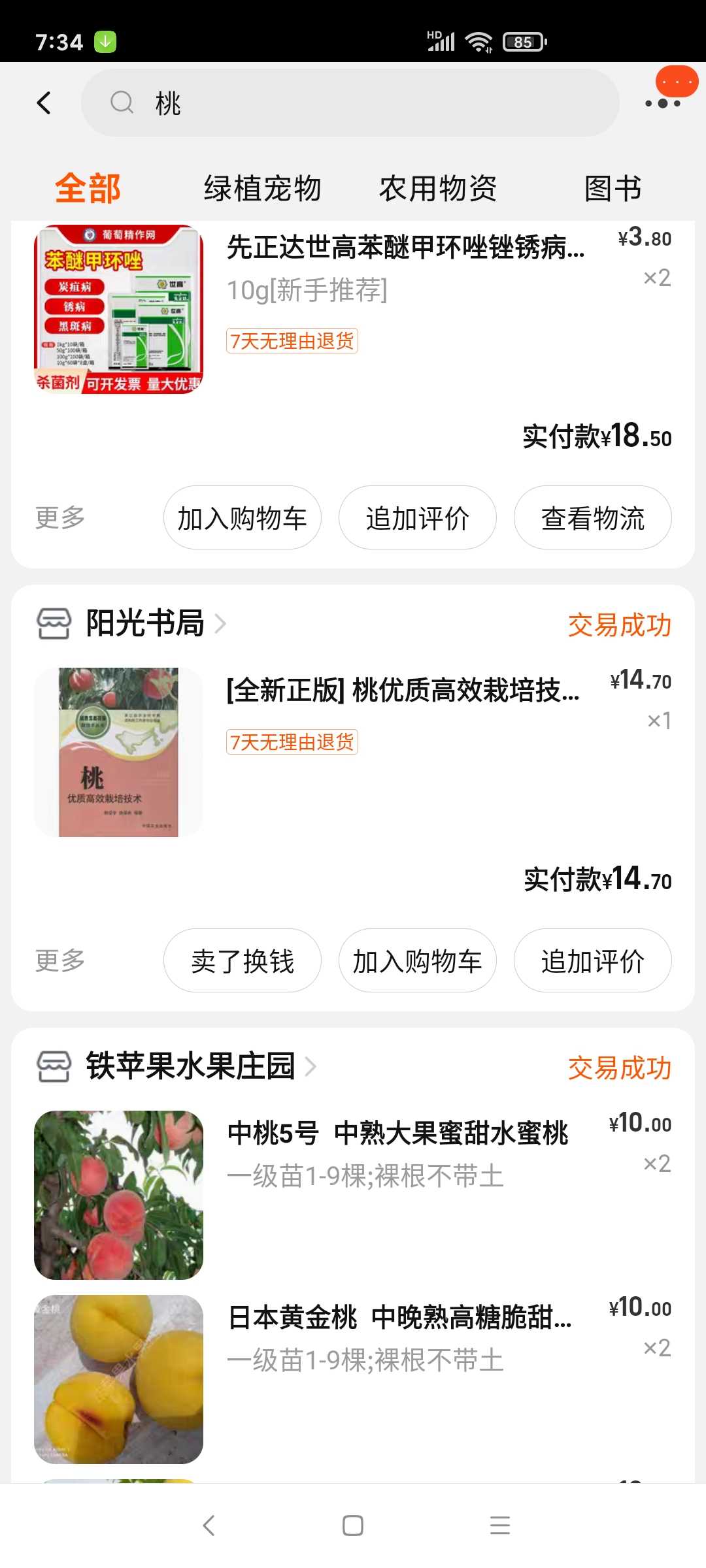Open the three-dot more menu
The image size is (706, 1568).
[x=662, y=103]
